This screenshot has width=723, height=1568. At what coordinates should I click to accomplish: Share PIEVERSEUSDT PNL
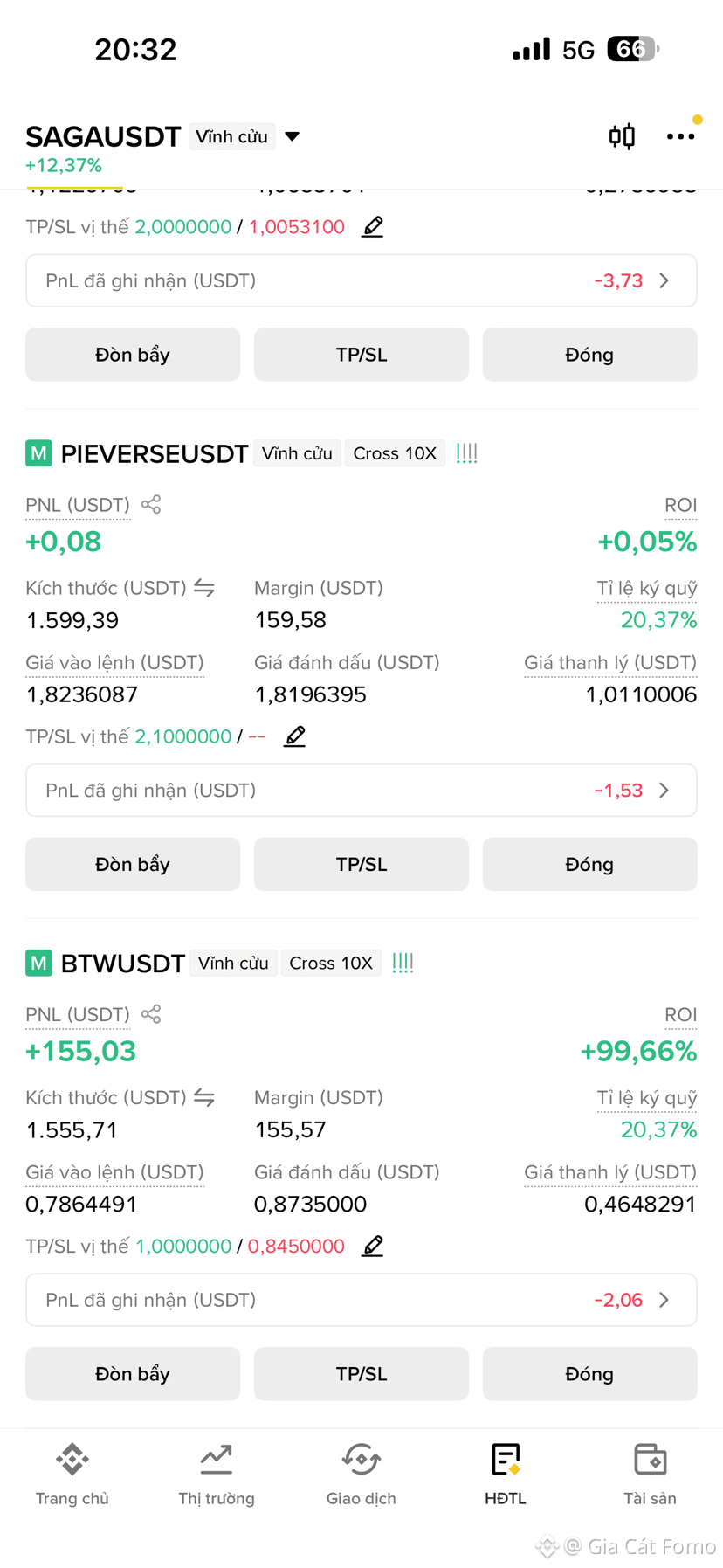tap(151, 504)
